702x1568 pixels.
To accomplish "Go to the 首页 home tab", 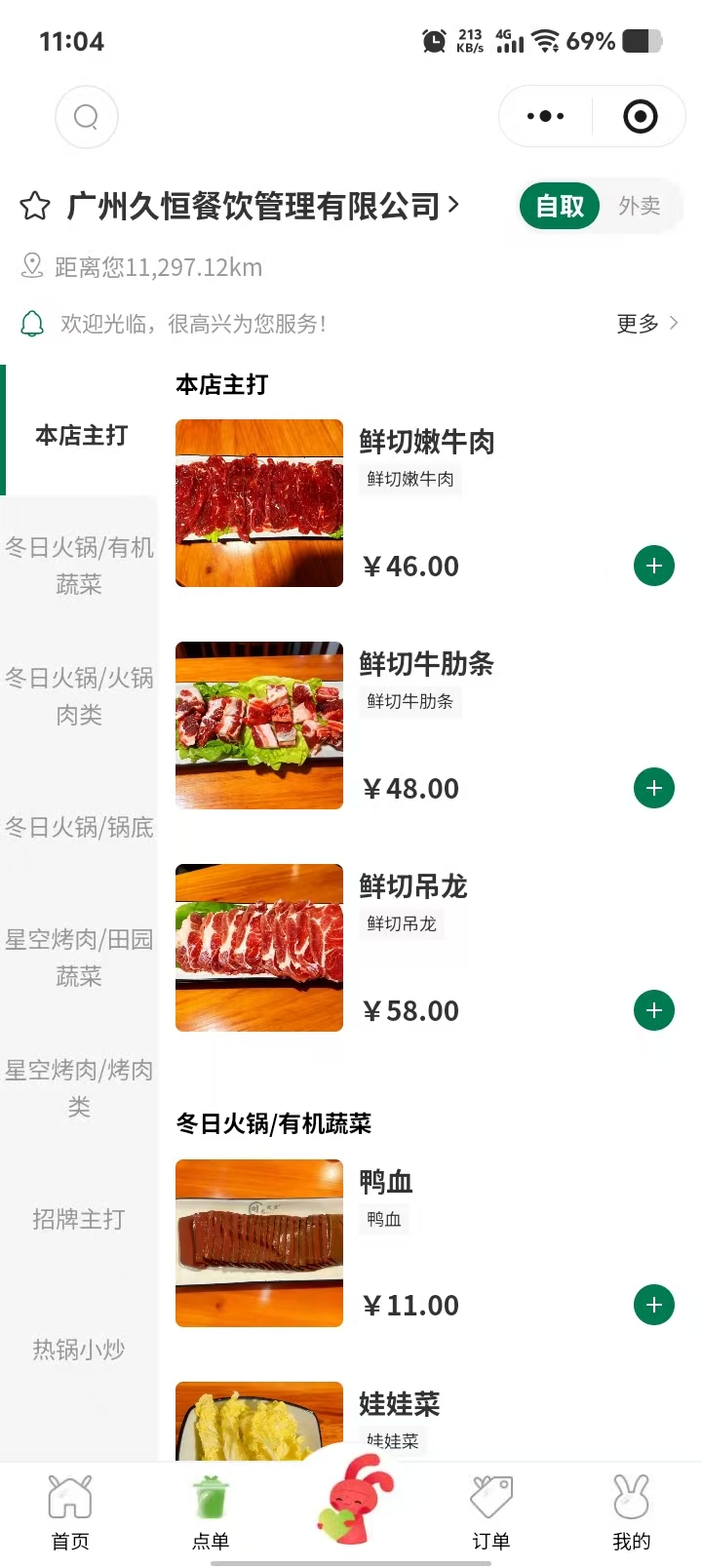I will (70, 1511).
